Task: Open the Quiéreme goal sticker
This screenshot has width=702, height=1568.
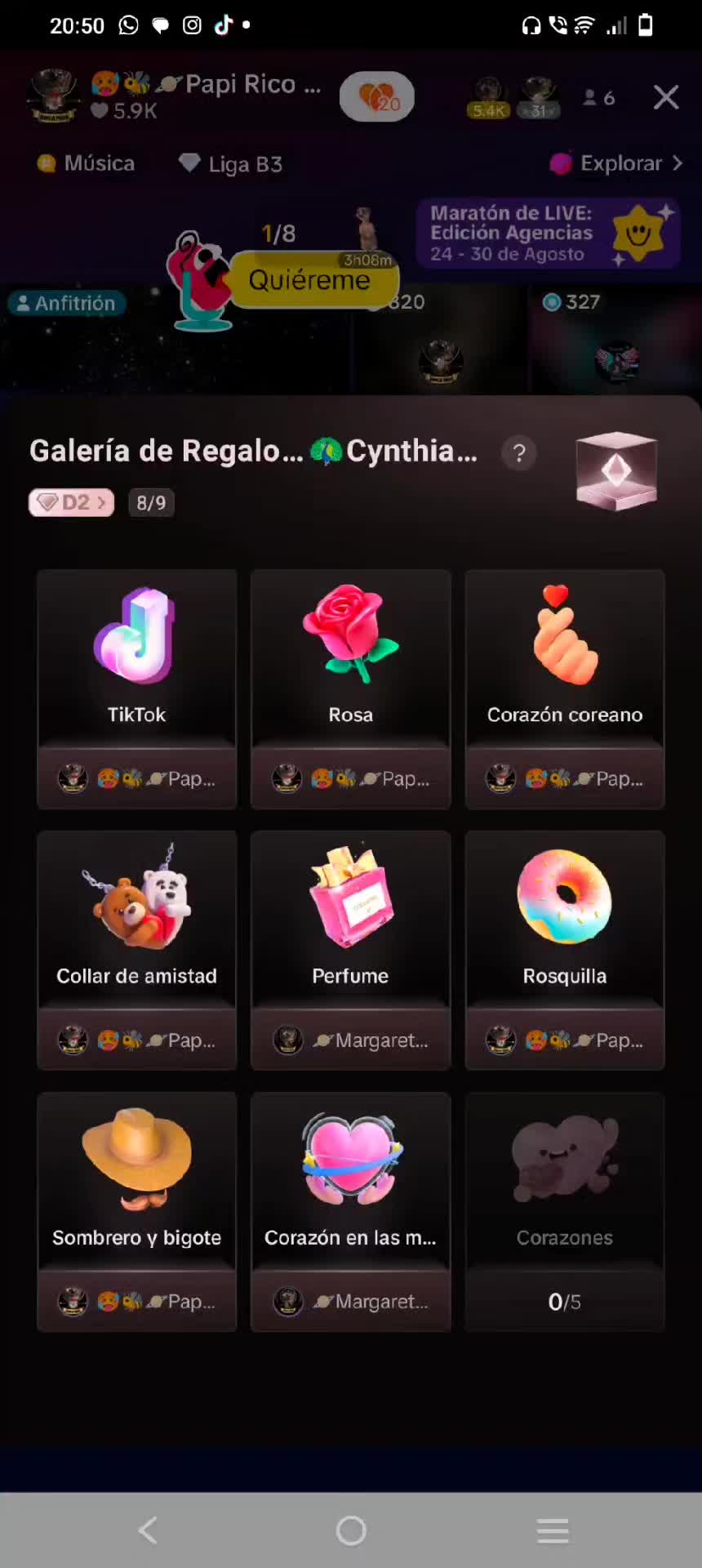Action: (309, 280)
